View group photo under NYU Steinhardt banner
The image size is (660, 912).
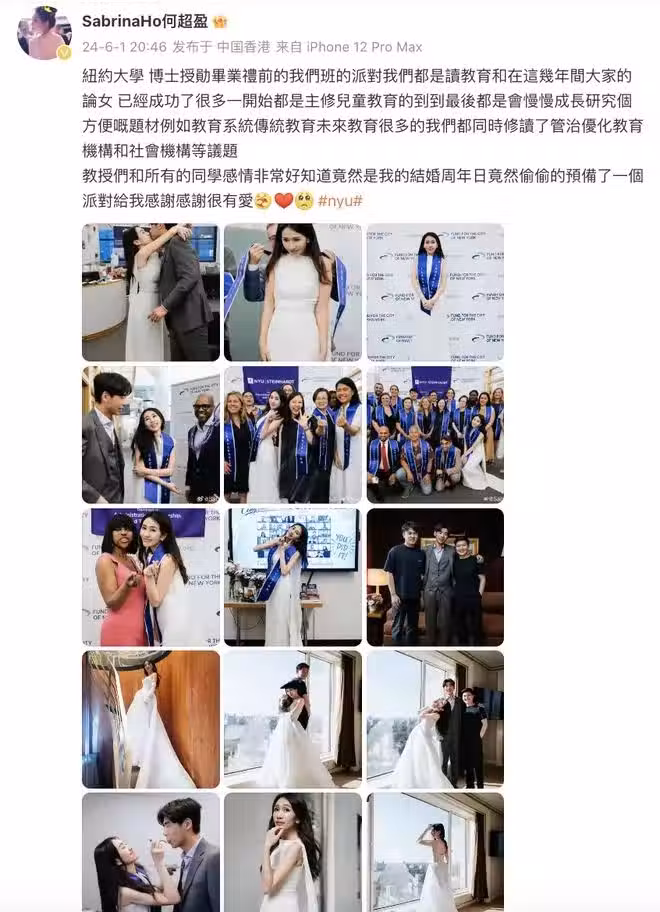(293, 434)
